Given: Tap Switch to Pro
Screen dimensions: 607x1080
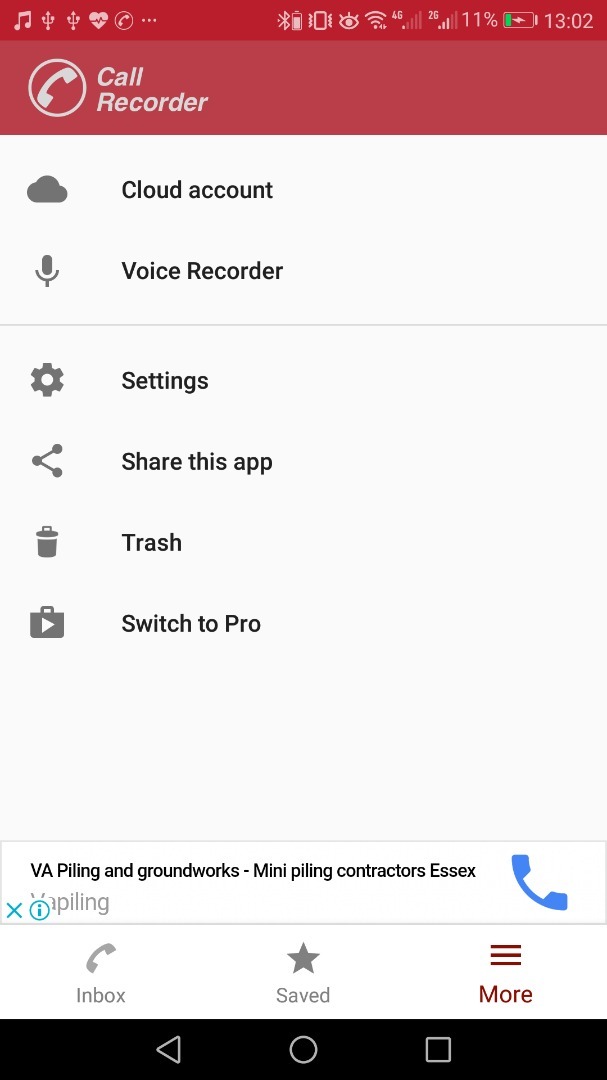Looking at the screenshot, I should point(303,623).
